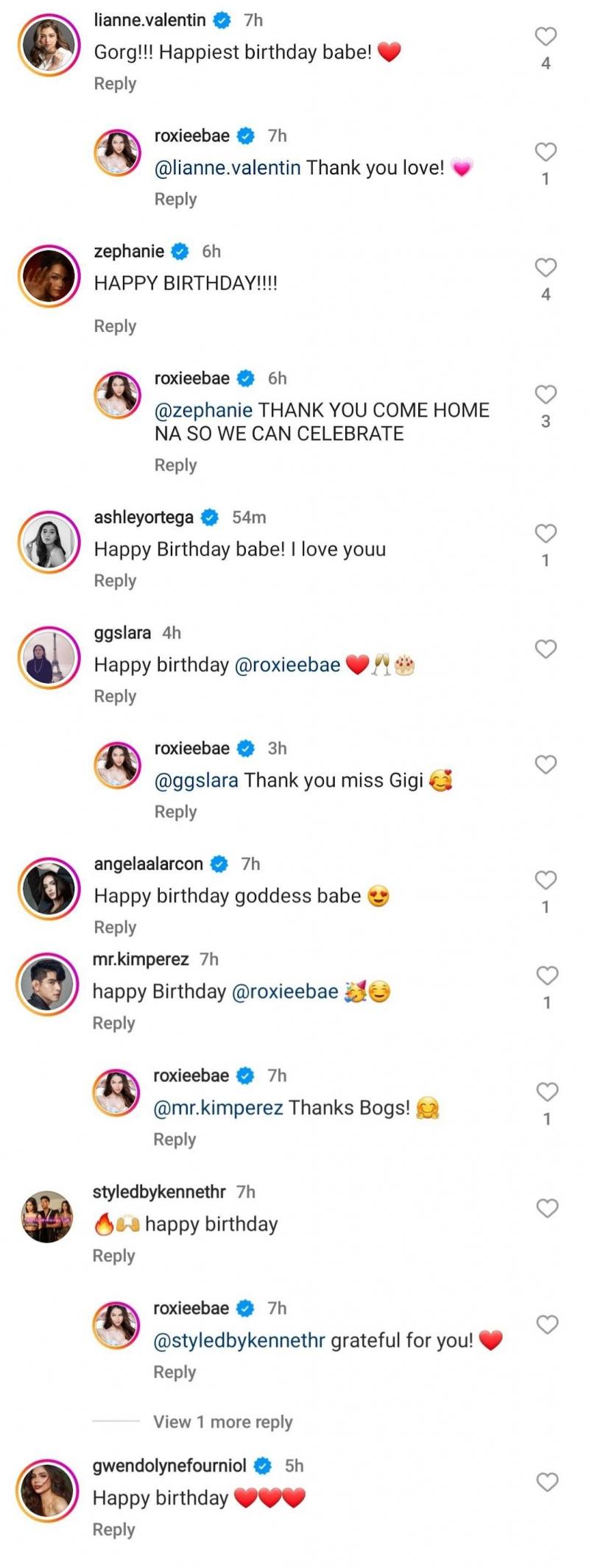The height and width of the screenshot is (1568, 589).
Task: Like ashleyortega's comment
Action: (545, 533)
